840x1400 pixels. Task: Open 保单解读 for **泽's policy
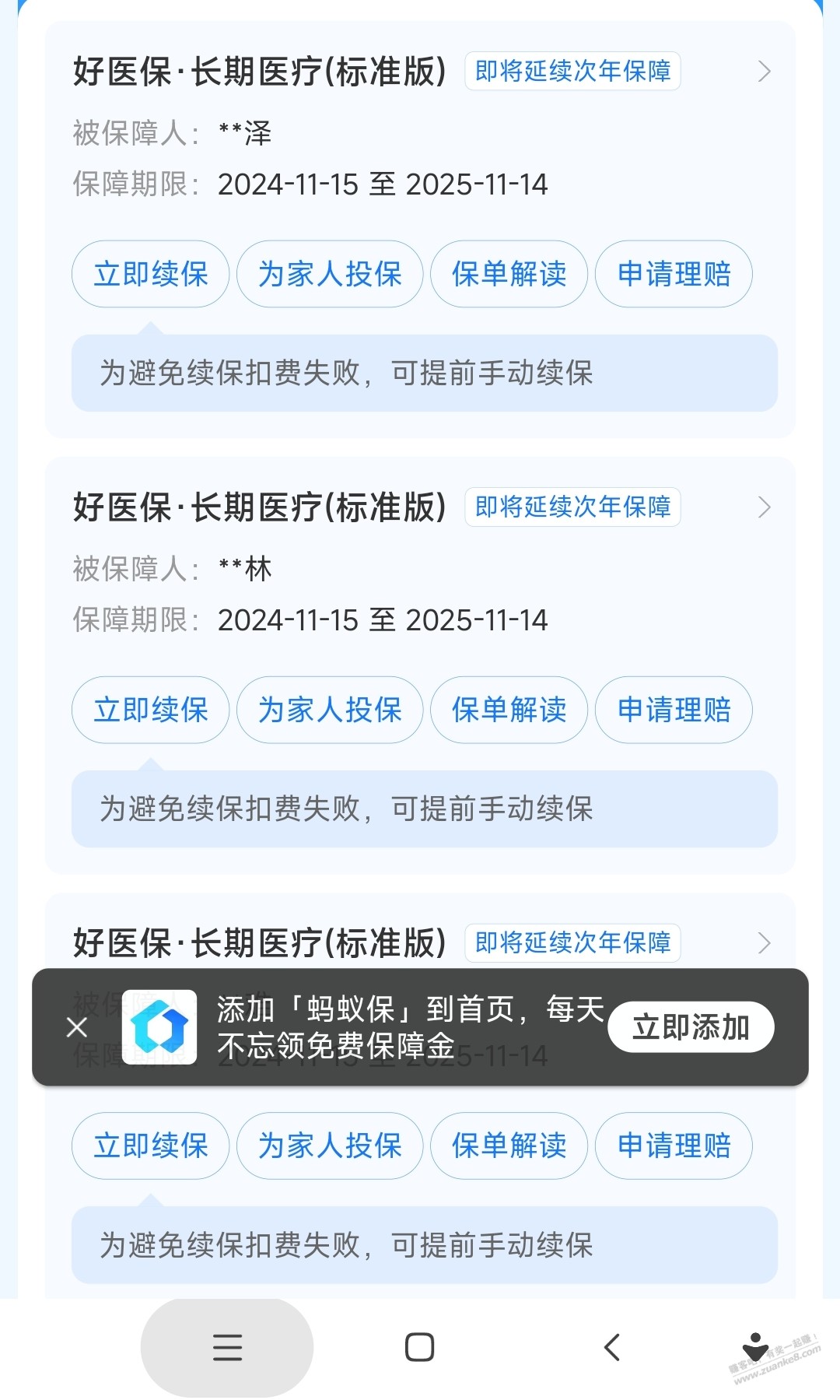(x=509, y=274)
